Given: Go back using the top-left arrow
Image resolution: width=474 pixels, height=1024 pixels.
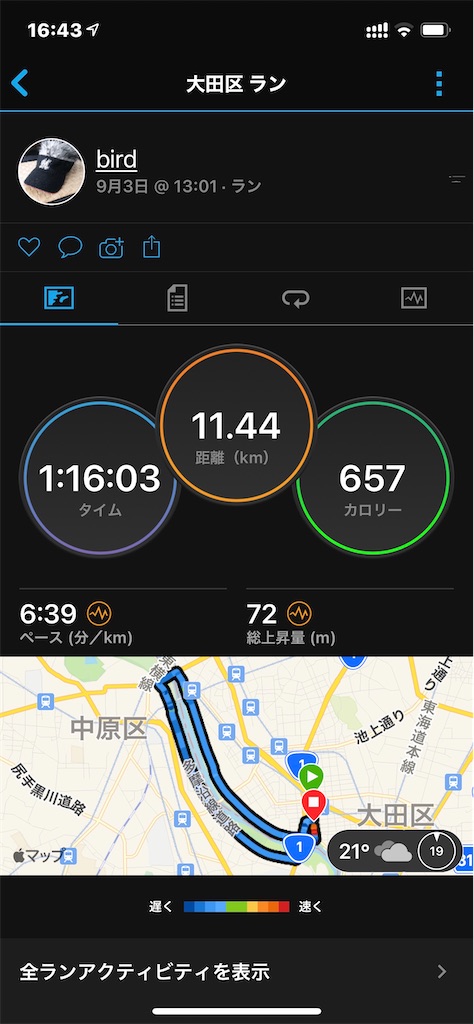Looking at the screenshot, I should 20,84.
